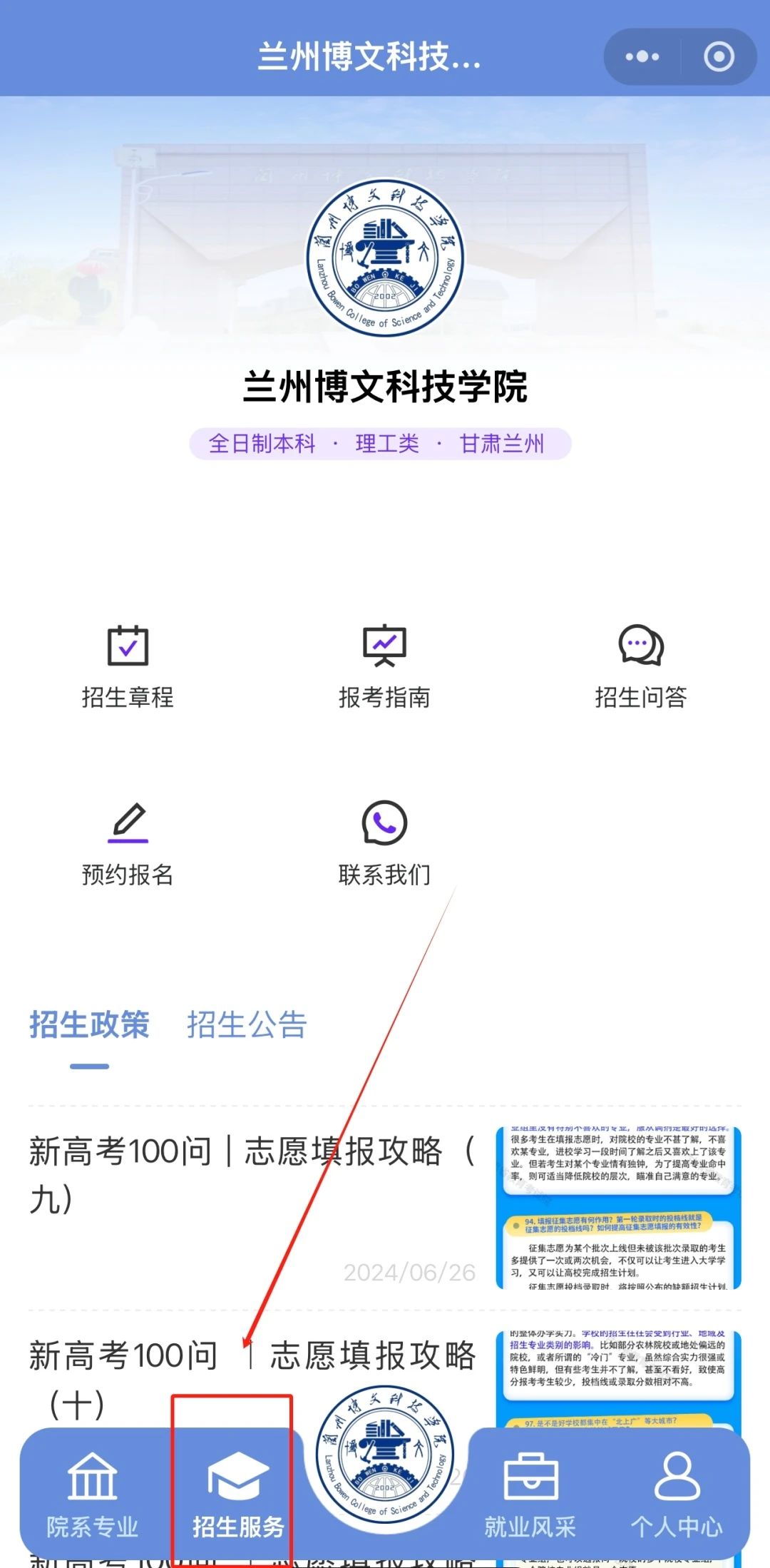Open 报考指南
This screenshot has height=1568, width=770.
pyautogui.click(x=384, y=666)
